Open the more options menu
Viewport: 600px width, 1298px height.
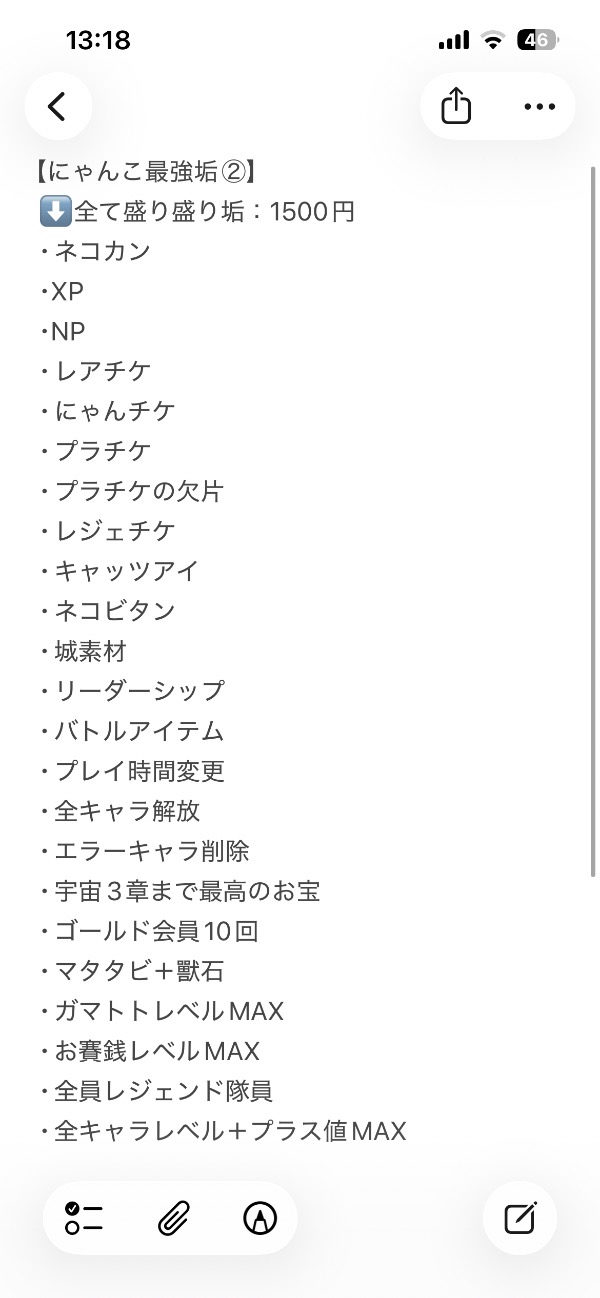(x=540, y=106)
